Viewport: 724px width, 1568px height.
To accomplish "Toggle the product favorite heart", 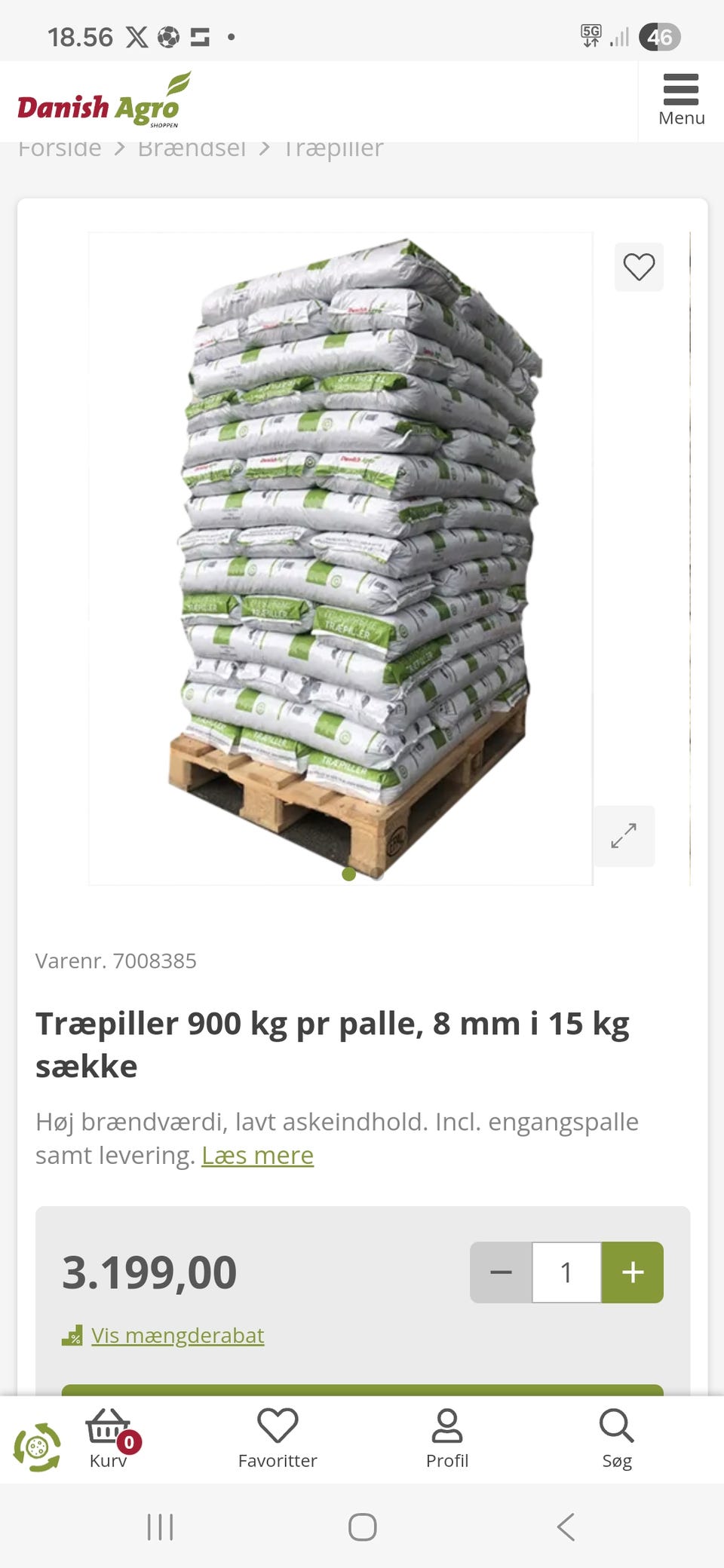I will pyautogui.click(x=639, y=266).
